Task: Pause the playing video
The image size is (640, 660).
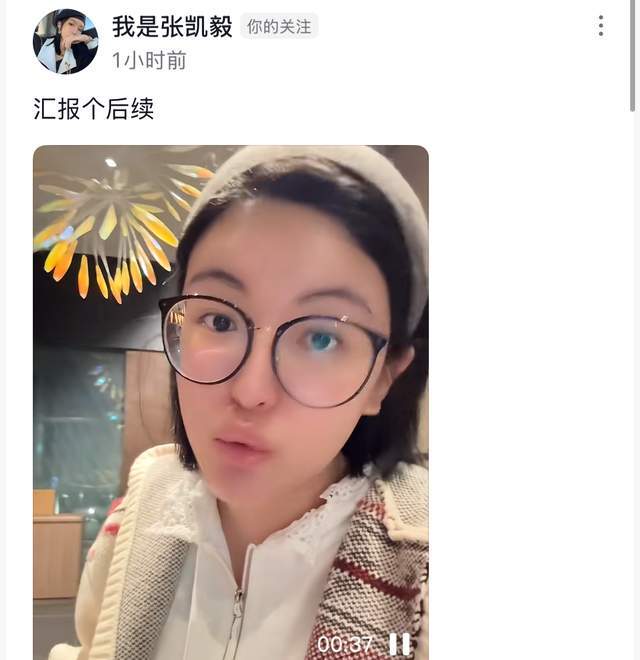Action: coord(399,644)
